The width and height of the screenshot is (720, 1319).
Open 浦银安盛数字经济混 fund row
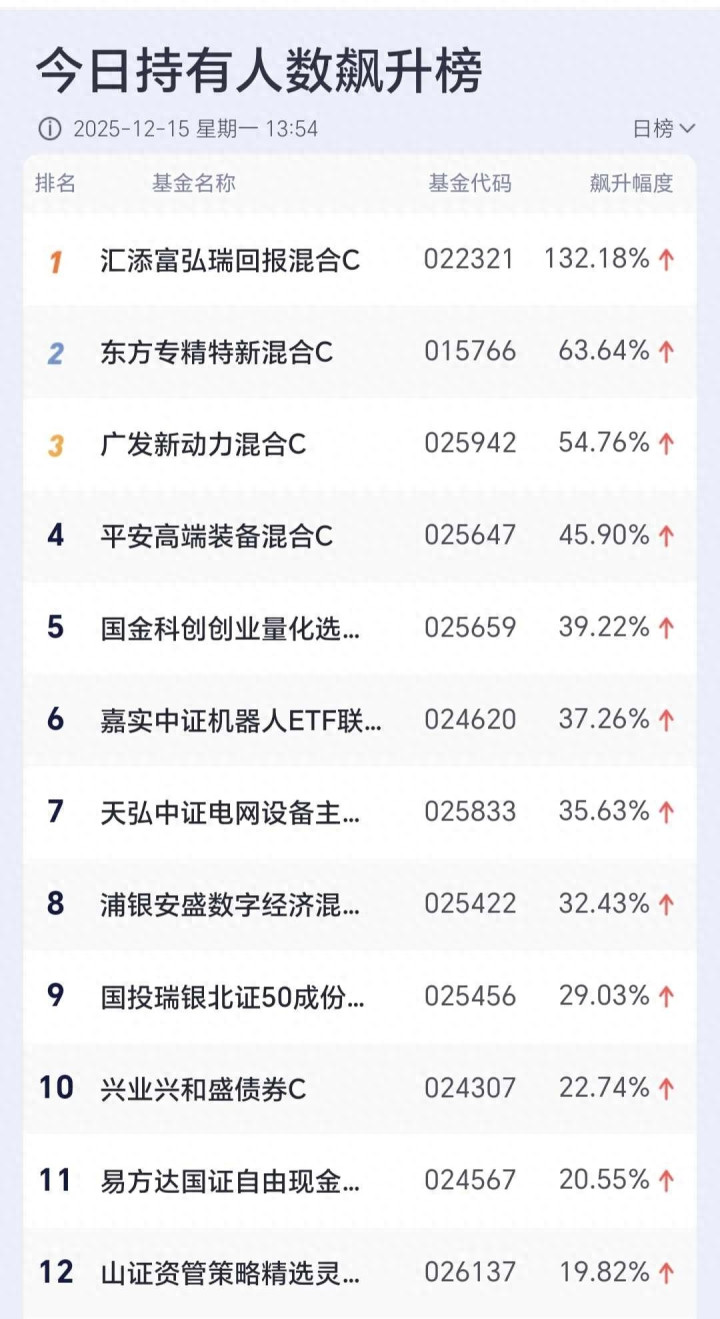click(230, 904)
